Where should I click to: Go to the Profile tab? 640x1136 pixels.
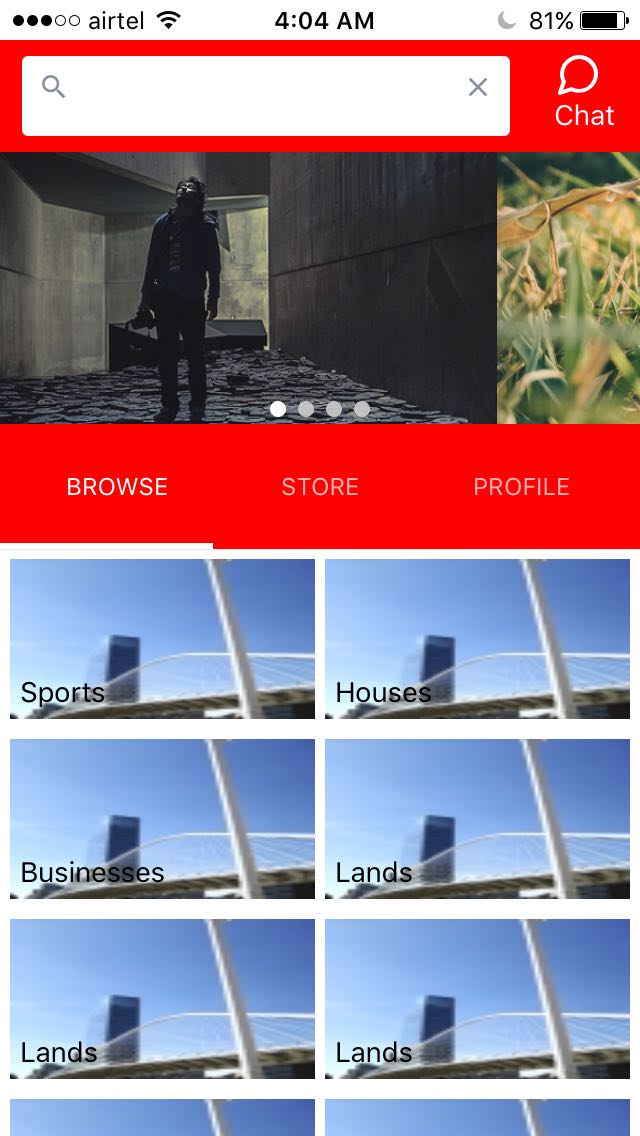click(521, 487)
